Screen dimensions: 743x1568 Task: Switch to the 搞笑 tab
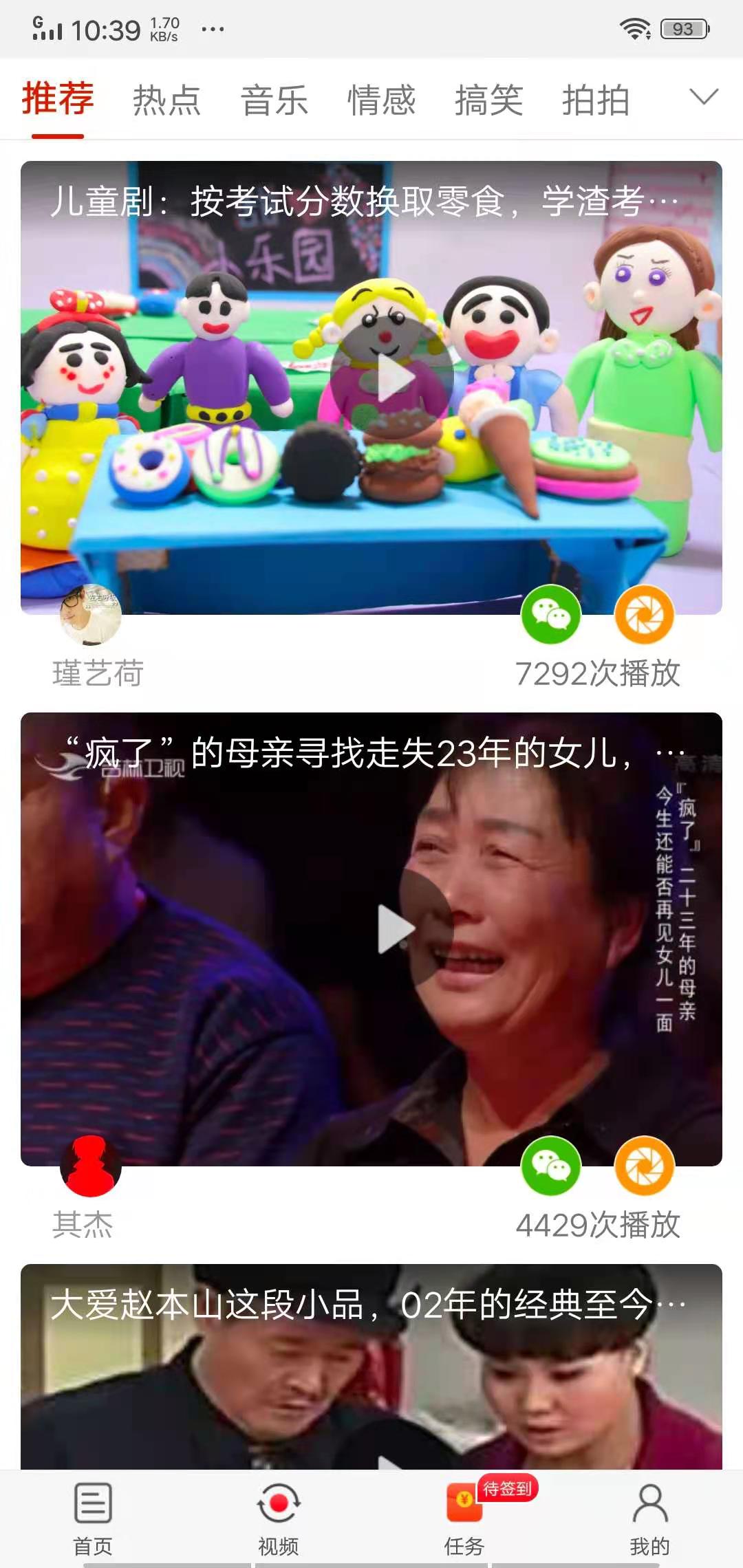click(489, 101)
